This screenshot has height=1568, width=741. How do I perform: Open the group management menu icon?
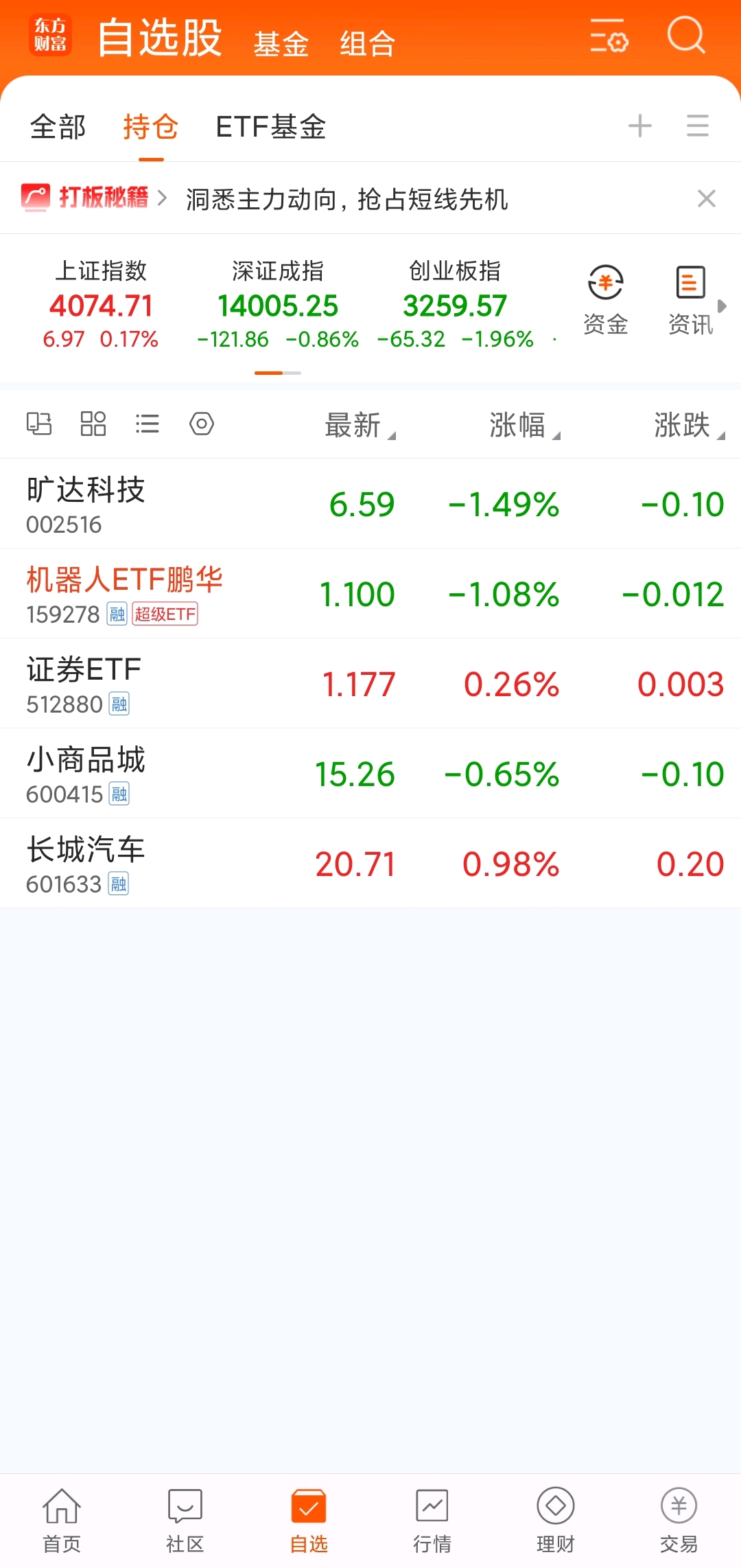(697, 126)
